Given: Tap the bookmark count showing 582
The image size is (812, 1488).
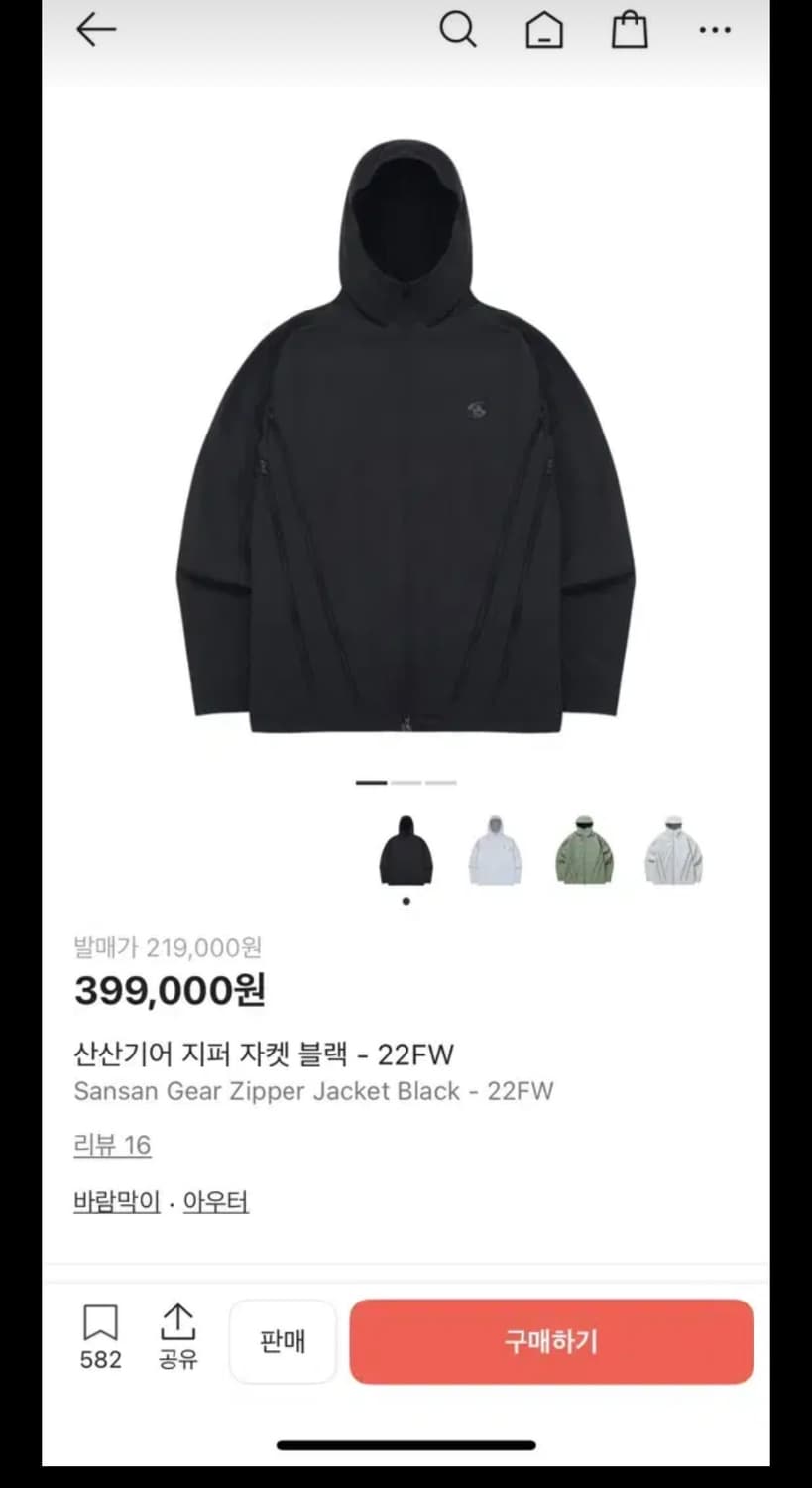Looking at the screenshot, I should (98, 1361).
